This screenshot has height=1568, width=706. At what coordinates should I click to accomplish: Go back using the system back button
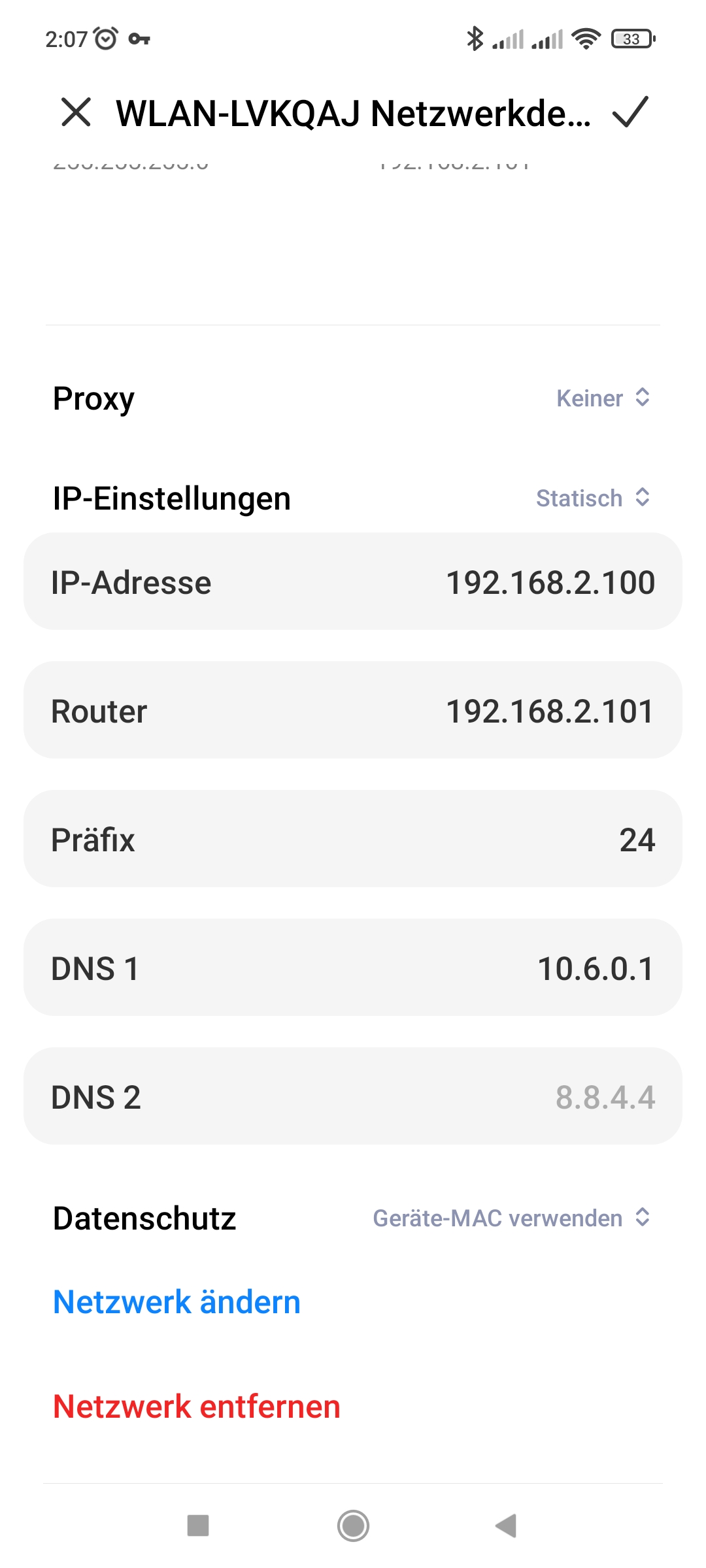pos(506,1526)
